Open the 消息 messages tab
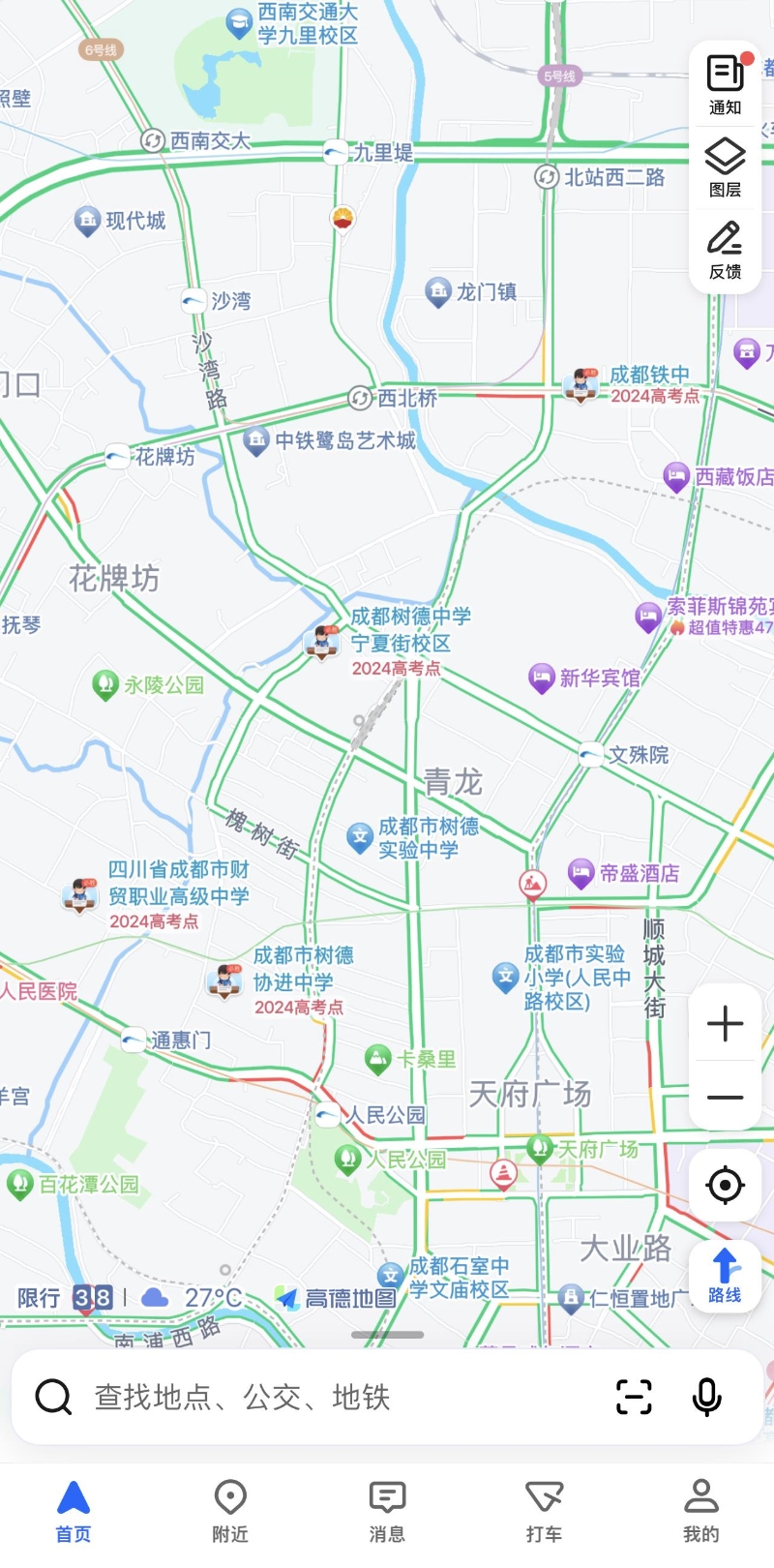Screen dimensions: 774x1568 coord(387,1511)
